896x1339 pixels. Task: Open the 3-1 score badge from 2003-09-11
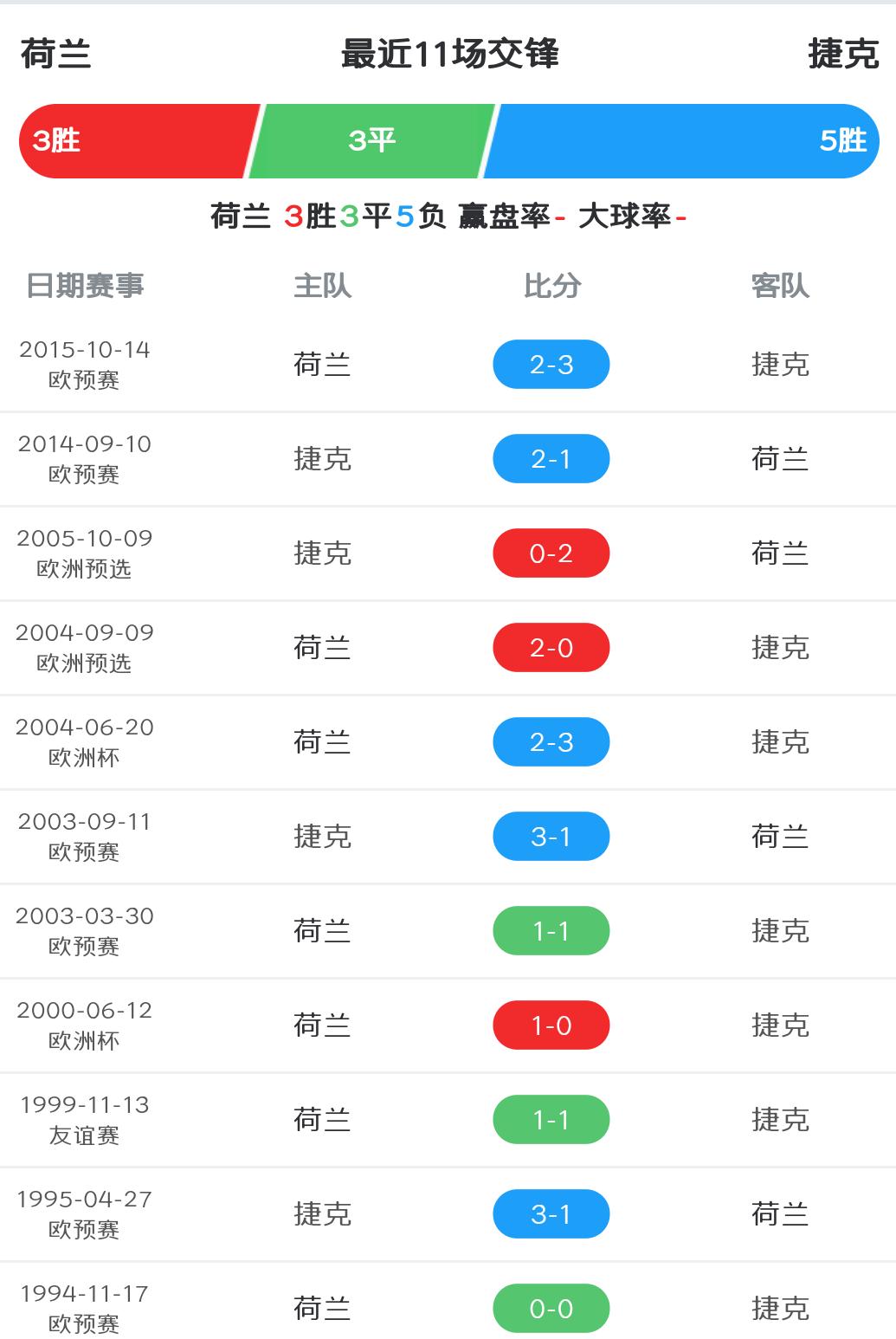click(x=551, y=836)
